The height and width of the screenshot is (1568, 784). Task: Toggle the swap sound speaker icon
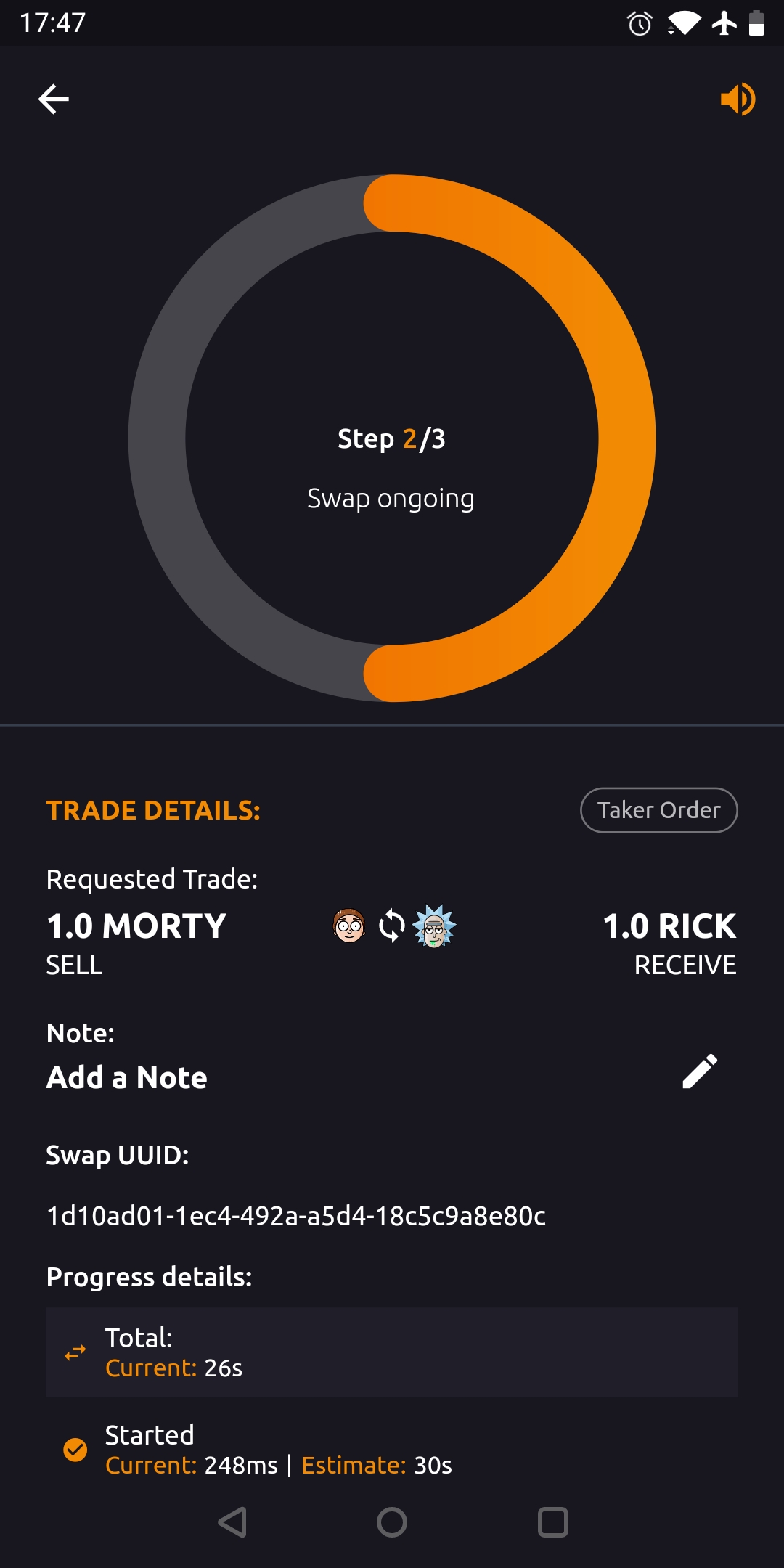[x=737, y=99]
